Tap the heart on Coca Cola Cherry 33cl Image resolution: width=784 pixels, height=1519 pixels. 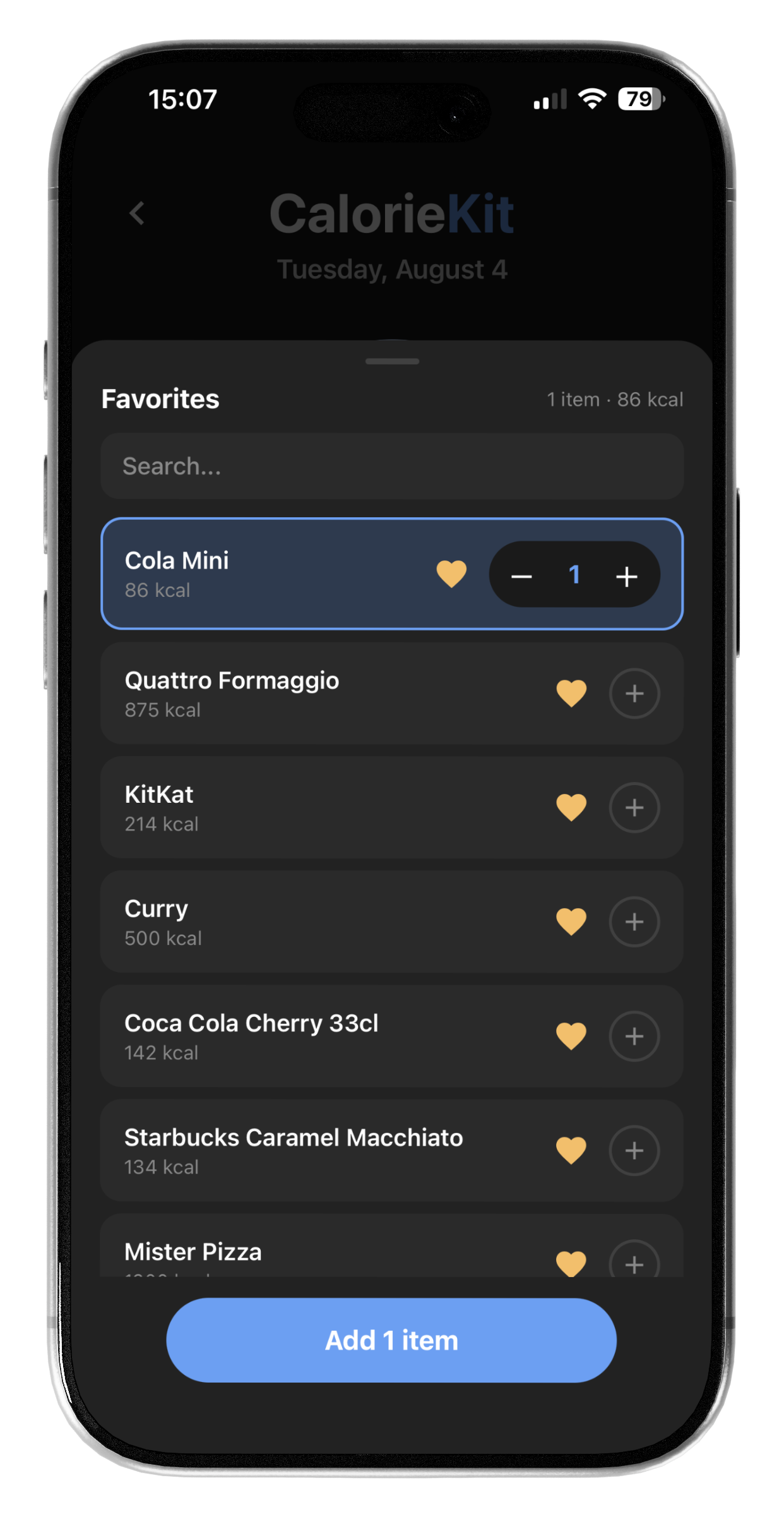pos(571,1036)
